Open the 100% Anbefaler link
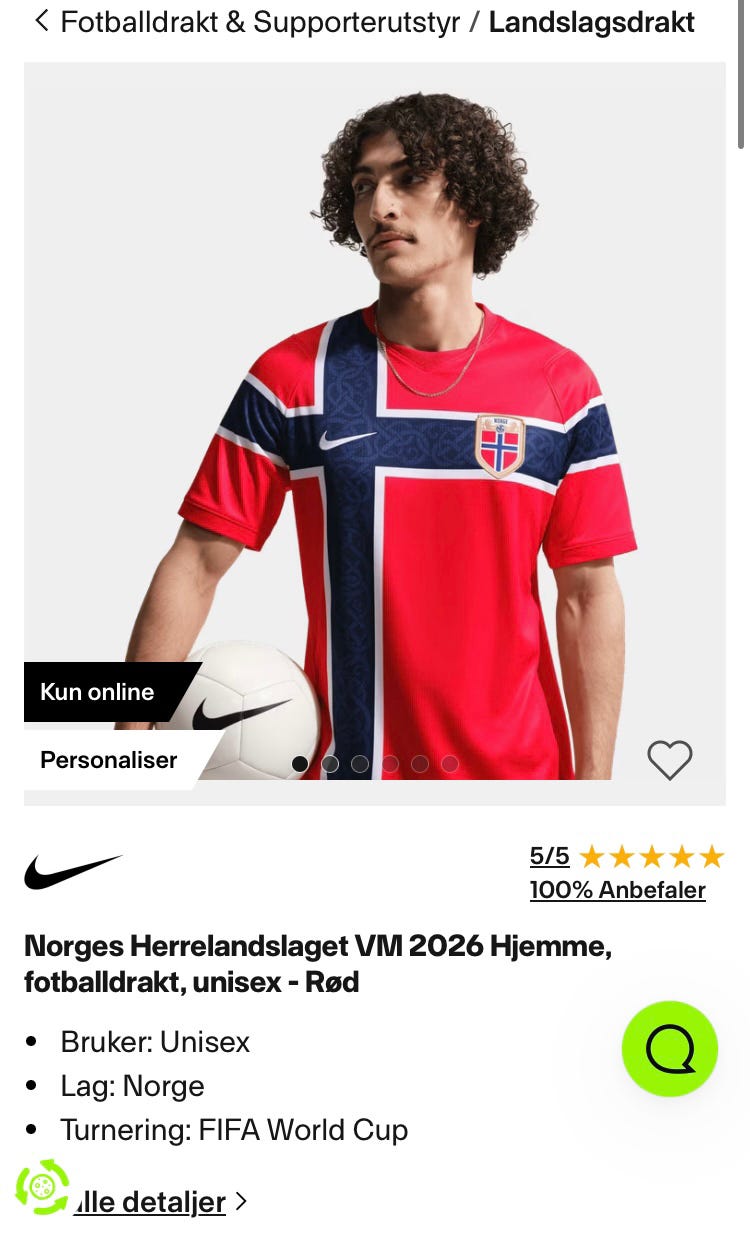Viewport: 750px width, 1244px height. 618,890
